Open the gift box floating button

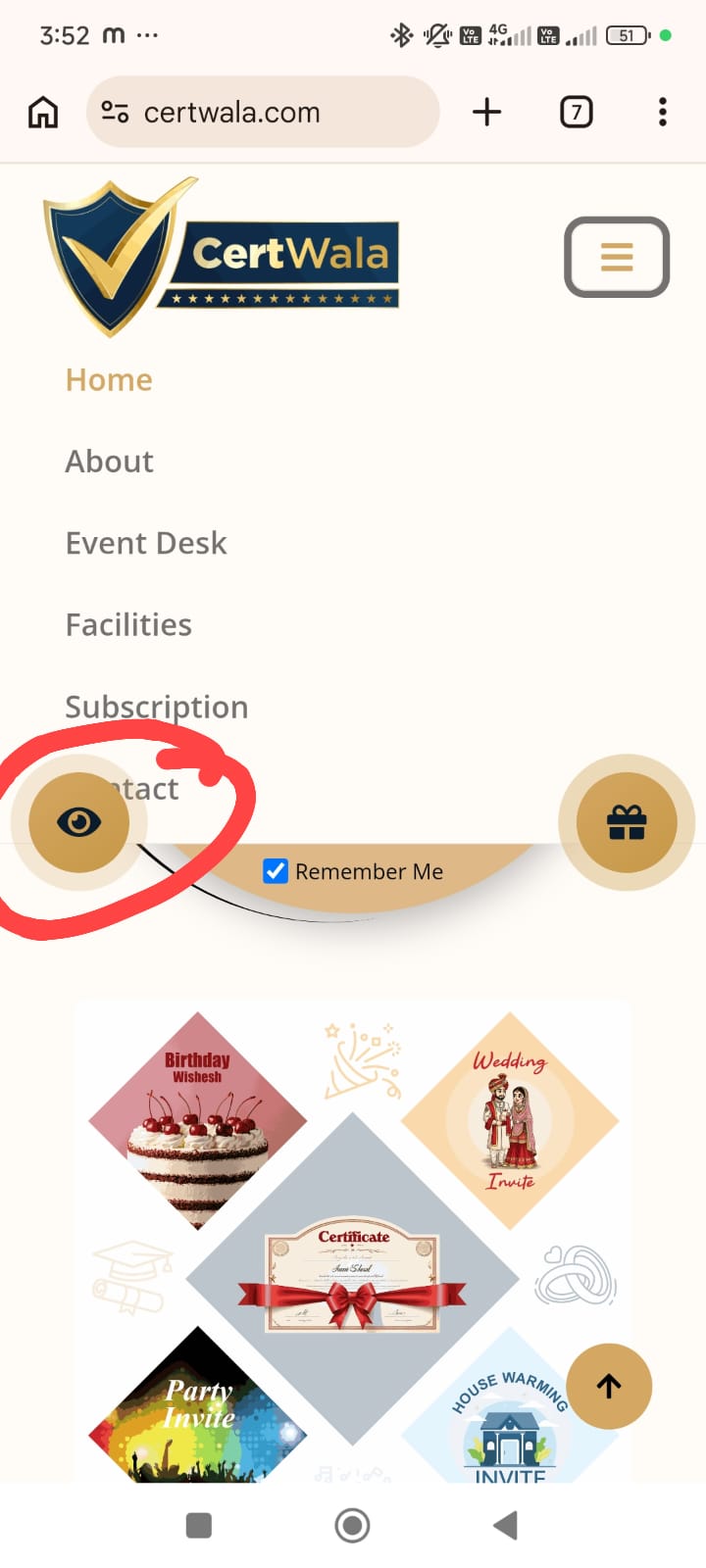pyautogui.click(x=627, y=822)
